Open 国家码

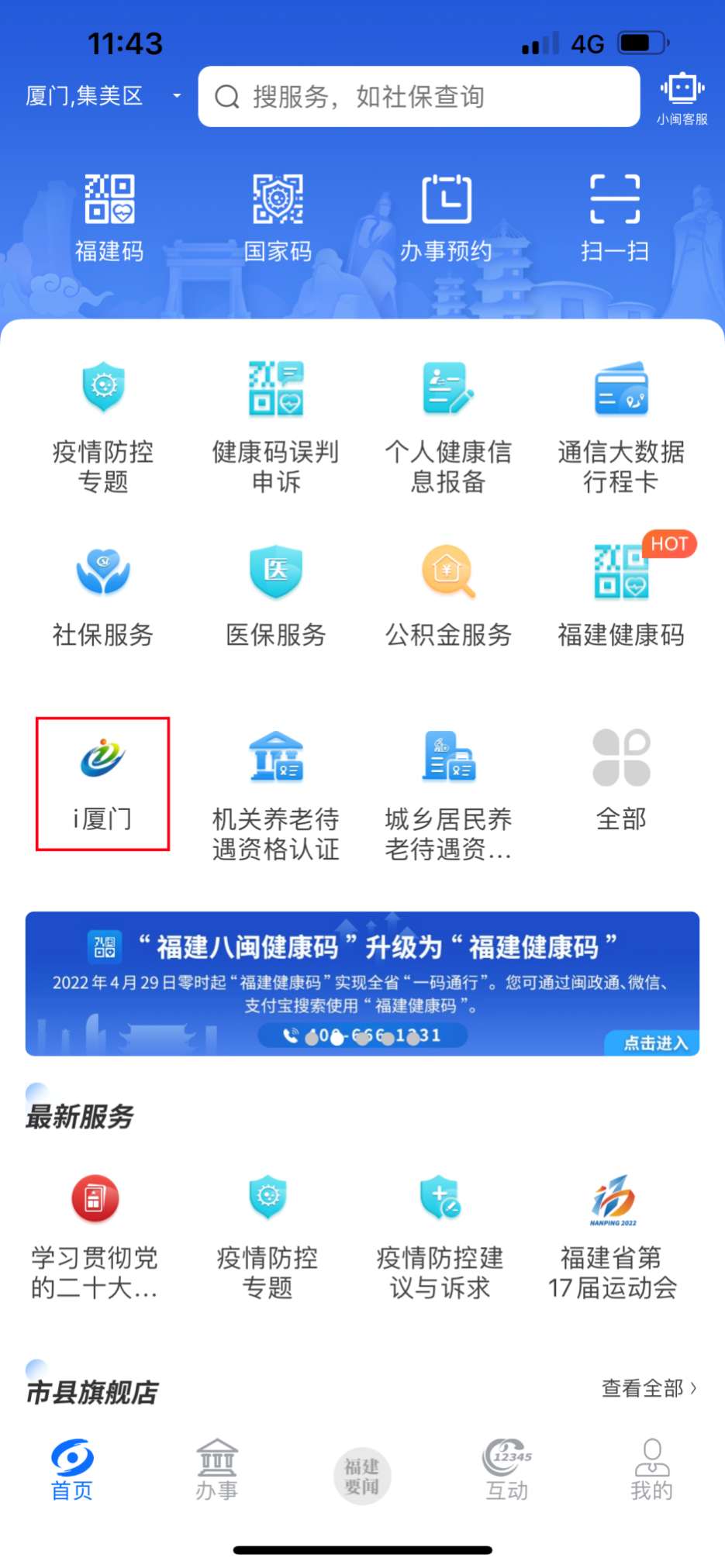278,219
